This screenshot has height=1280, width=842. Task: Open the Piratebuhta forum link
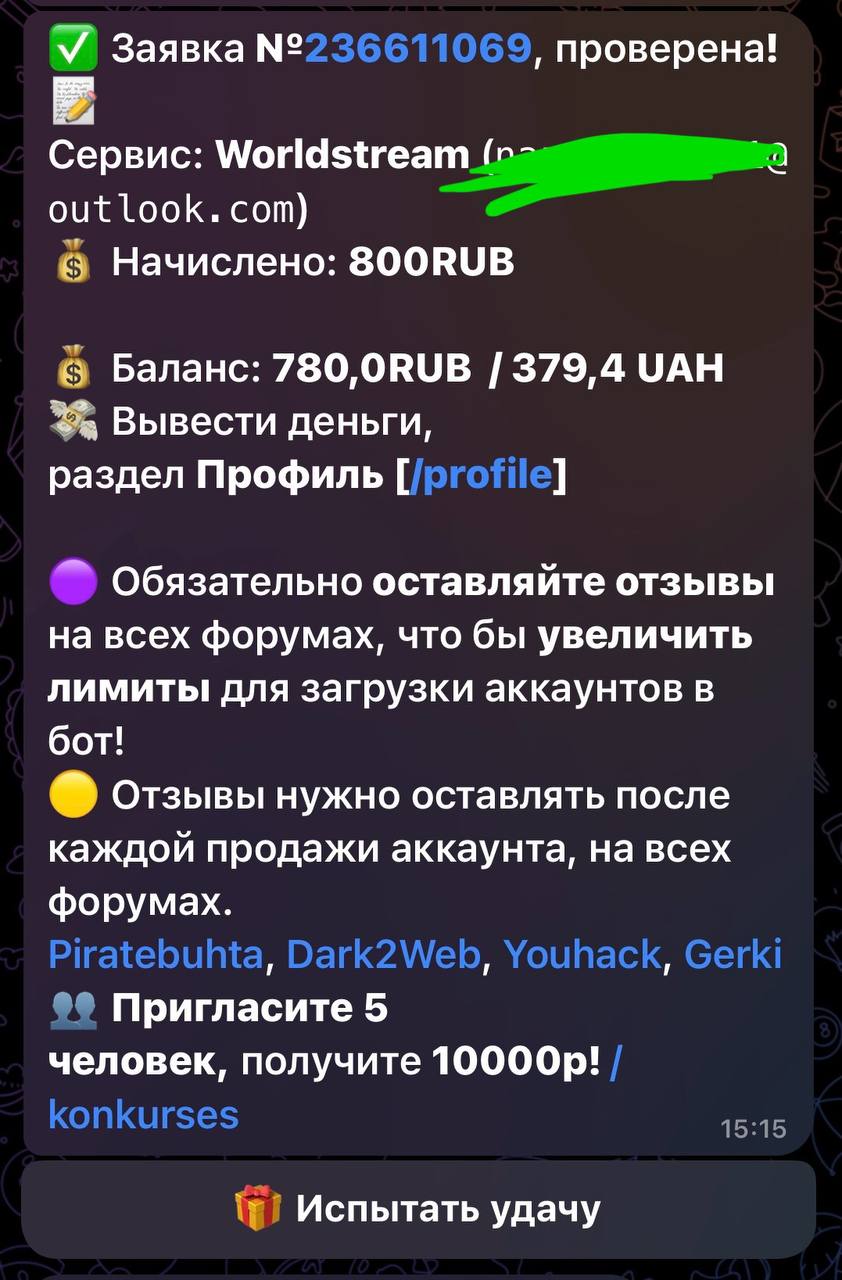click(x=155, y=956)
